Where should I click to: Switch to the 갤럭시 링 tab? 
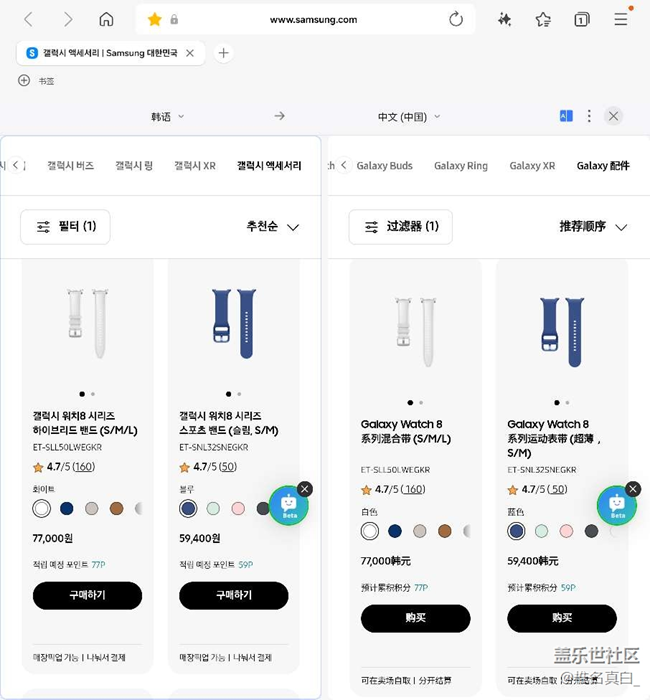pyautogui.click(x=134, y=166)
